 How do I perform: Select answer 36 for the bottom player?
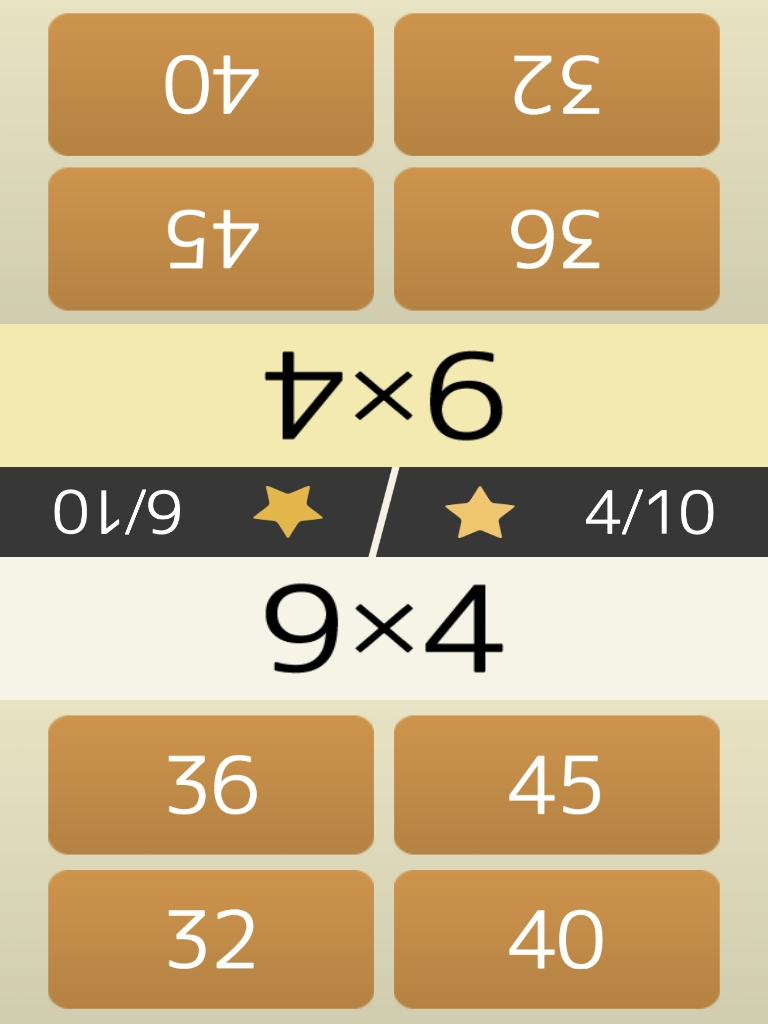coord(211,785)
